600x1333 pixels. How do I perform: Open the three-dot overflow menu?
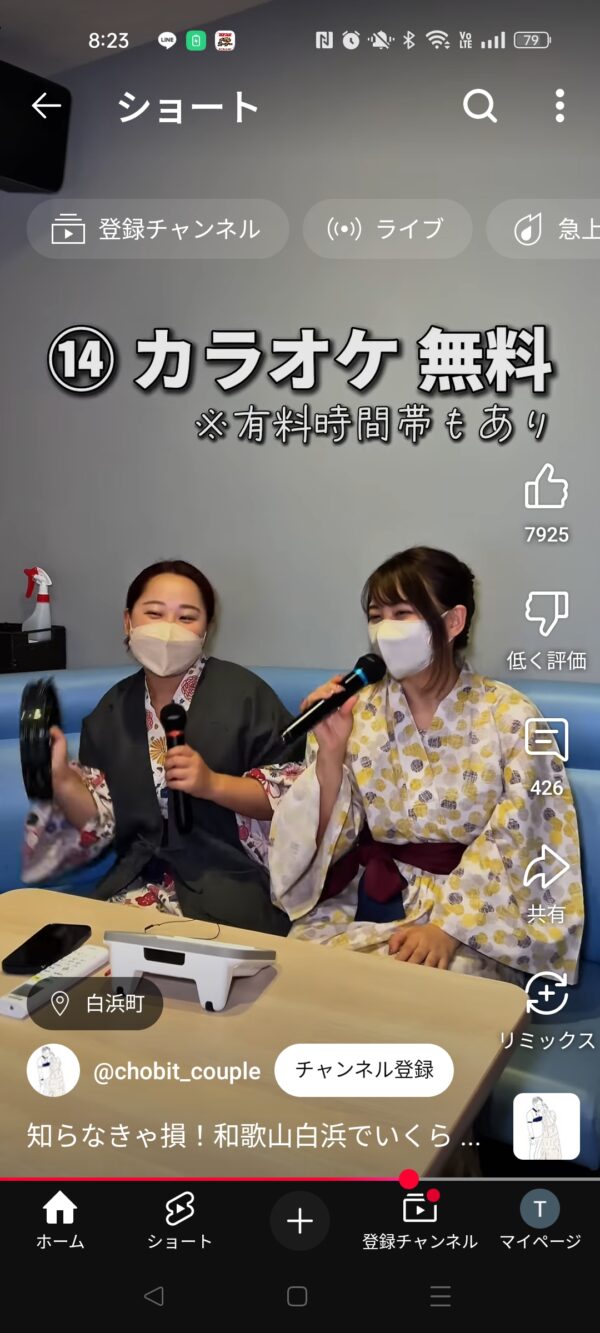click(x=559, y=105)
